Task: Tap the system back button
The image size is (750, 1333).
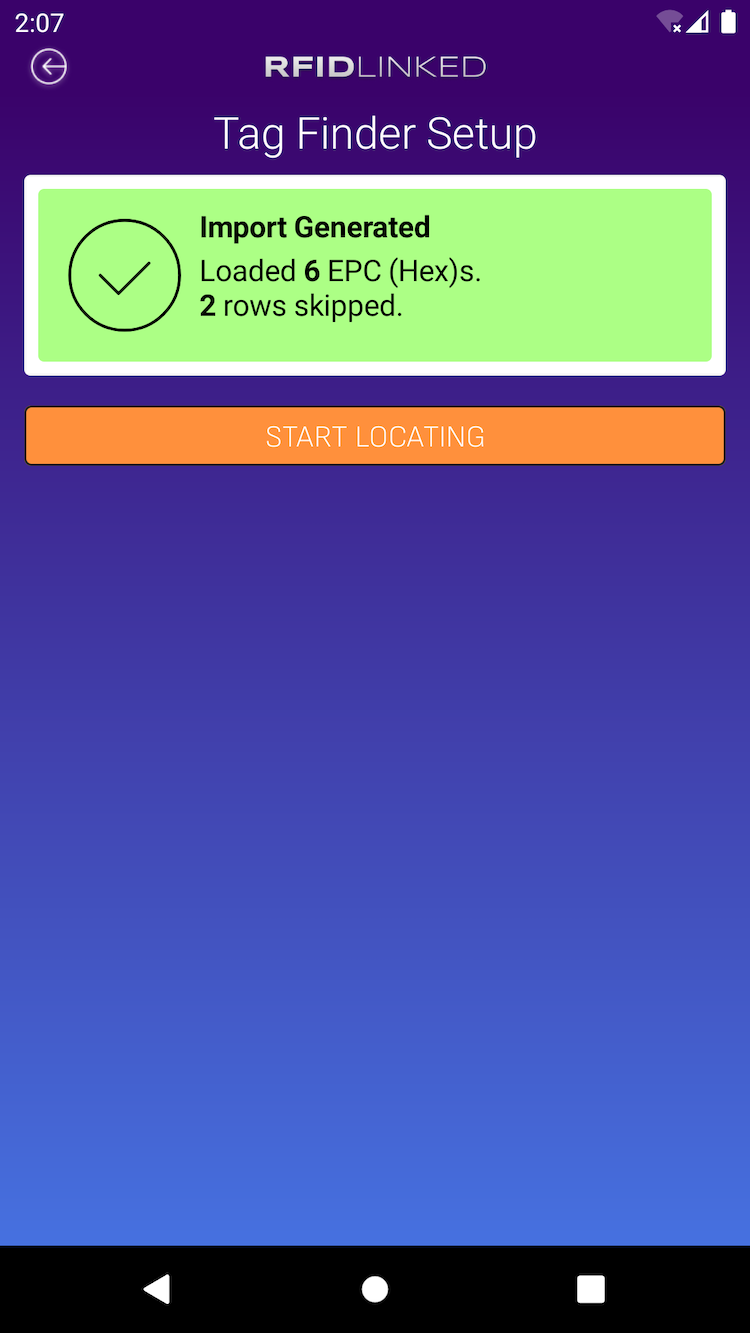Action: point(157,1289)
